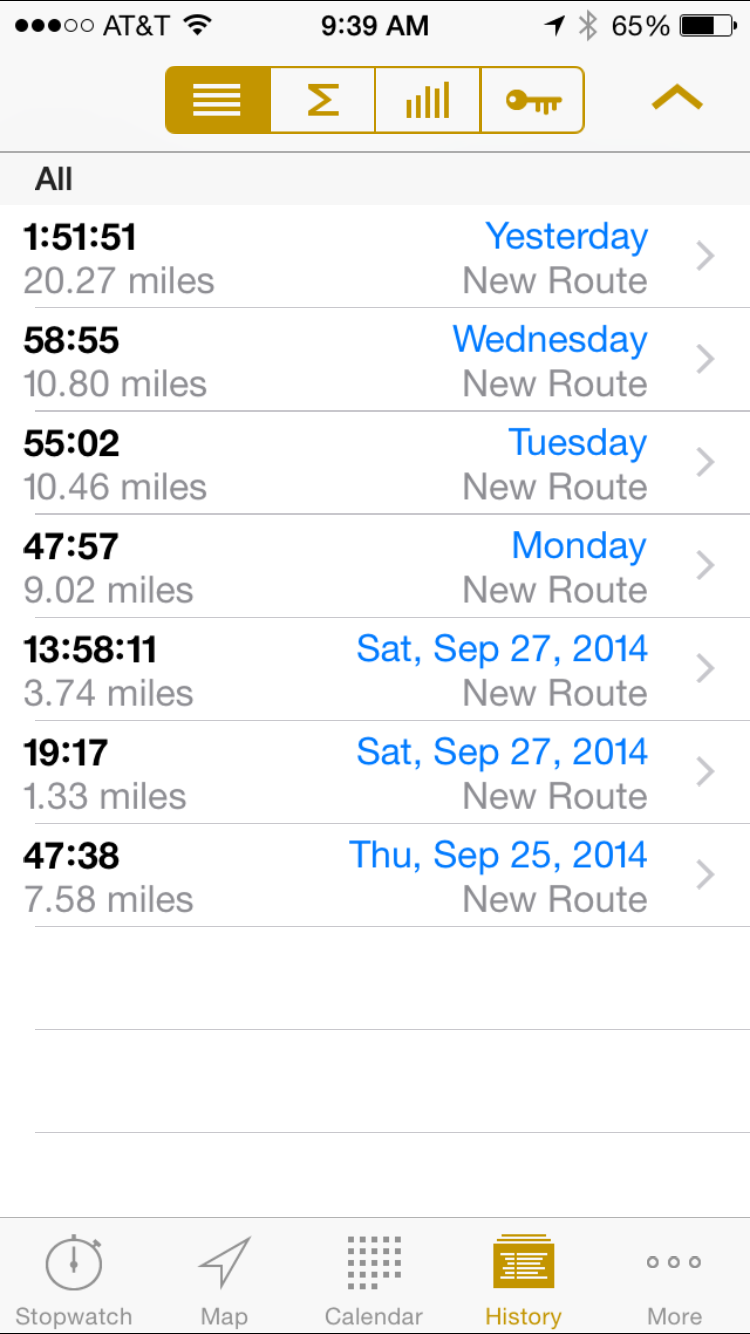Go to the Map tab
Screen dimensions: 750x1334
tap(224, 1278)
